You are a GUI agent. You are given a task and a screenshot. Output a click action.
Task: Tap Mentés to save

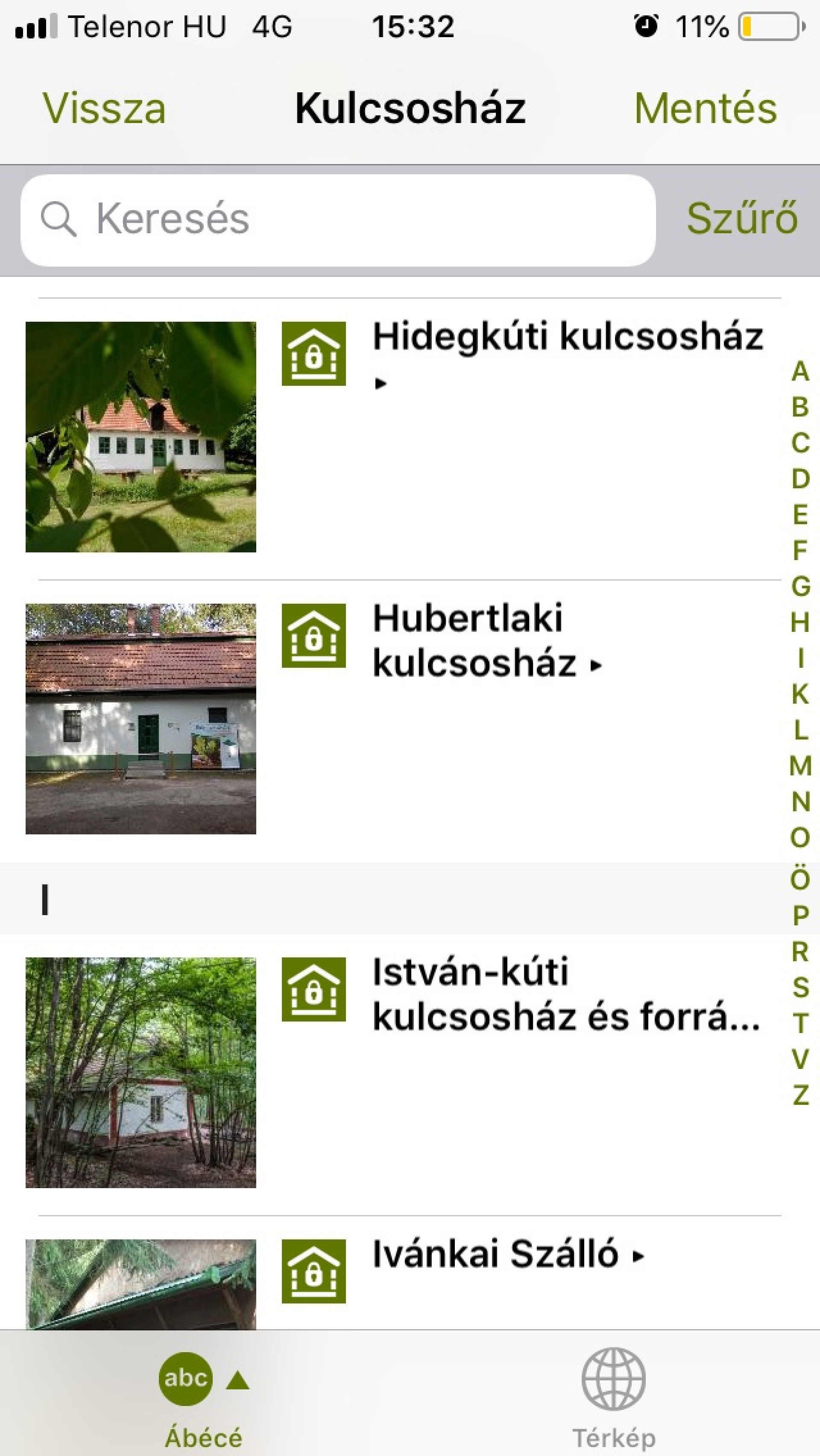[705, 108]
